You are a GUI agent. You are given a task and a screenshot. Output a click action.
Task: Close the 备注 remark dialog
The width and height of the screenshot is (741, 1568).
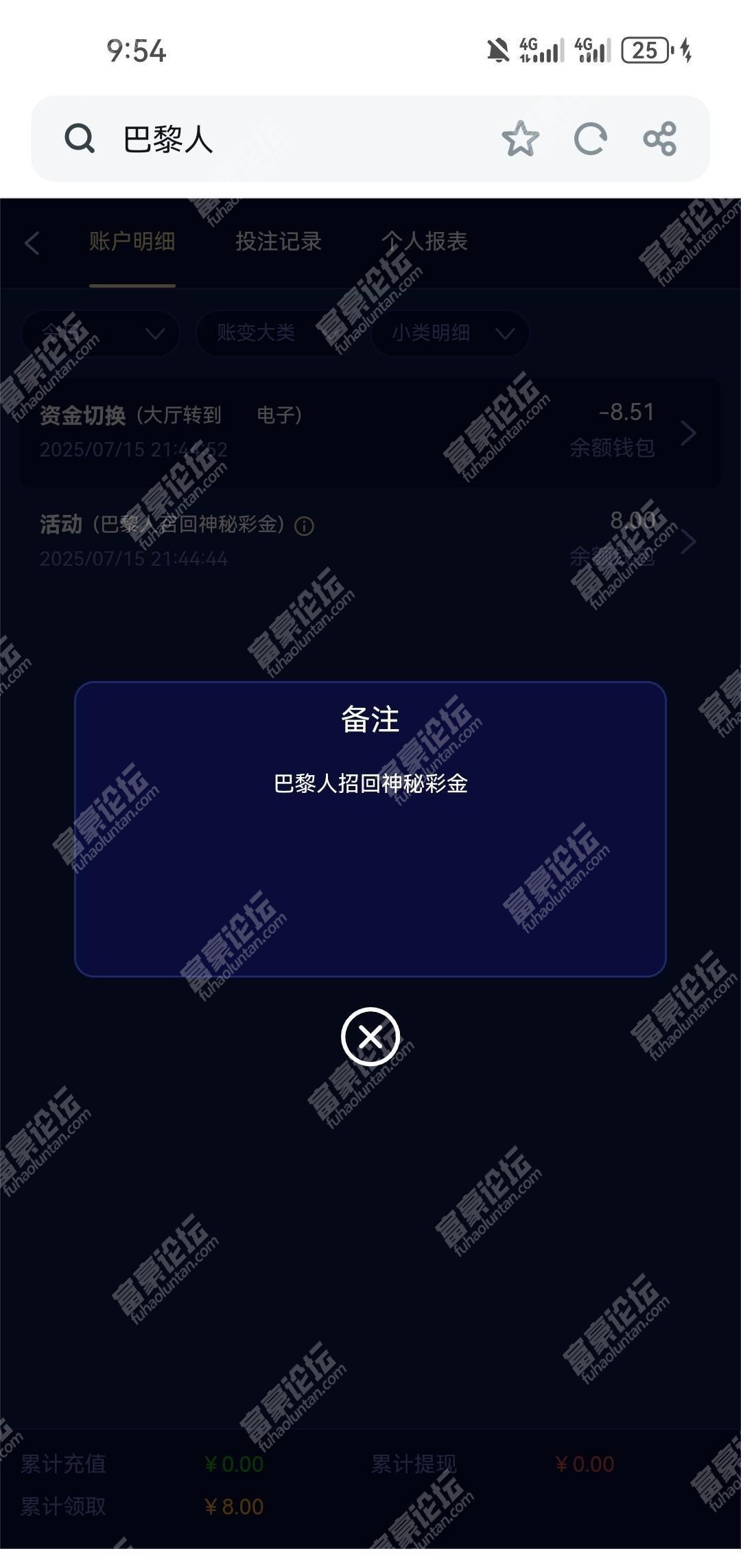click(370, 1036)
